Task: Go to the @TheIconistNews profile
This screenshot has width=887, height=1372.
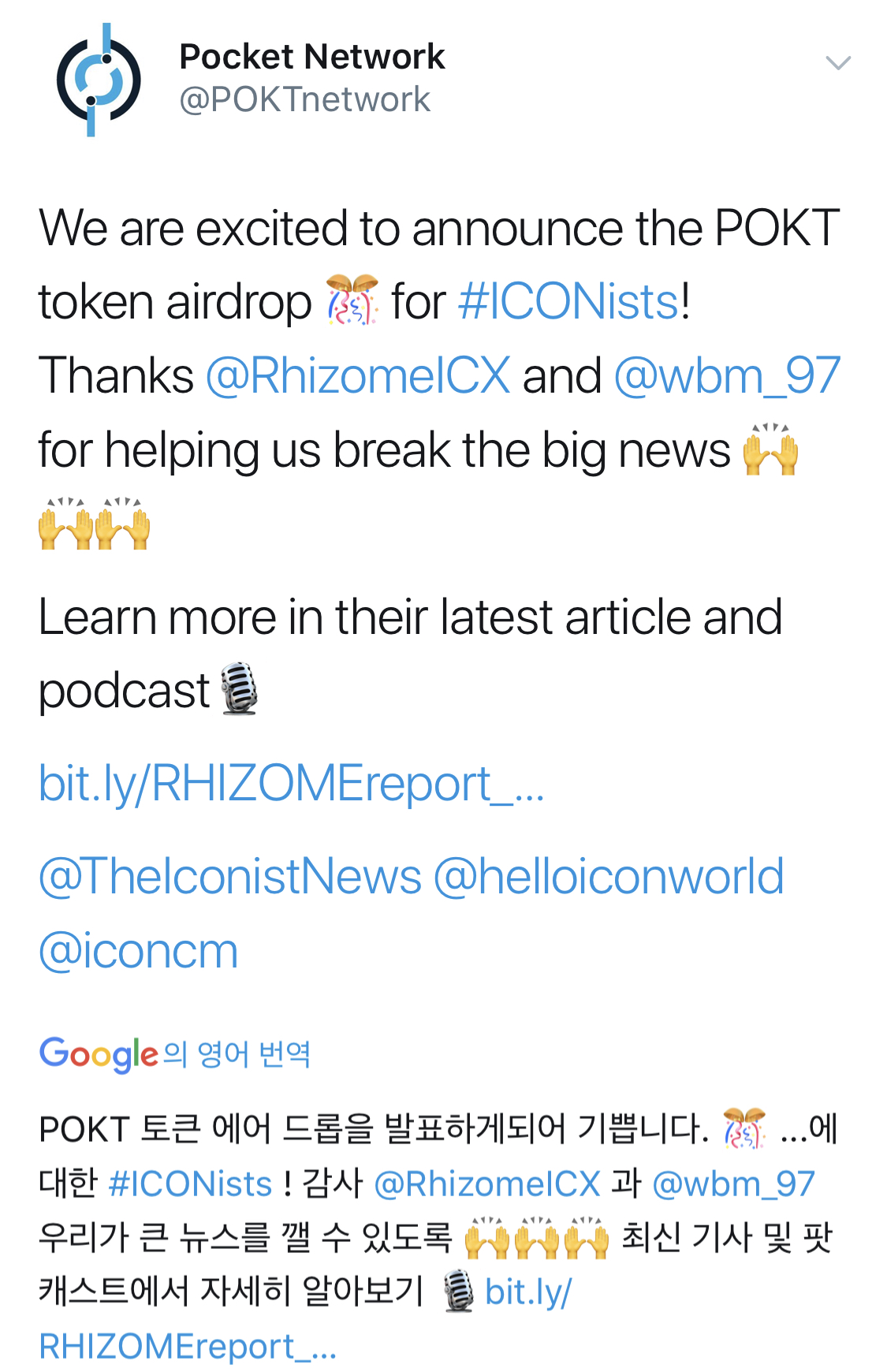Action: (230, 877)
